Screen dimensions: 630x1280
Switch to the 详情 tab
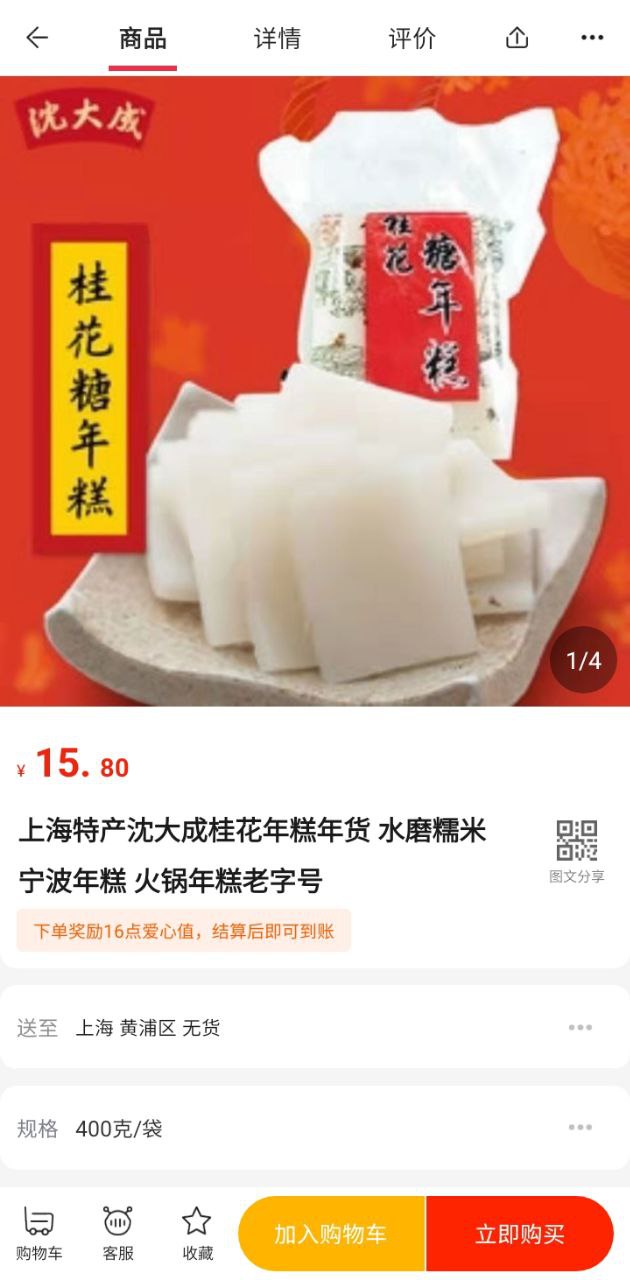click(x=277, y=39)
